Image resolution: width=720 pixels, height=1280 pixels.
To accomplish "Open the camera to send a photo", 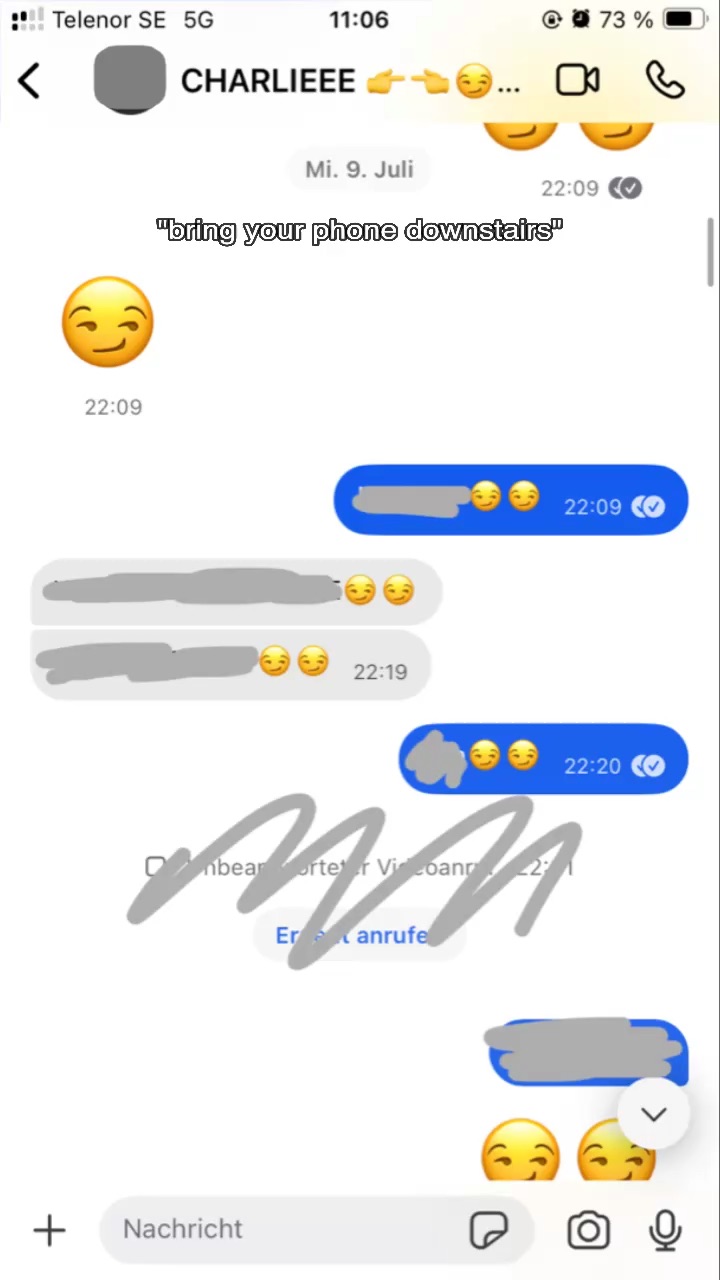I will (588, 1230).
